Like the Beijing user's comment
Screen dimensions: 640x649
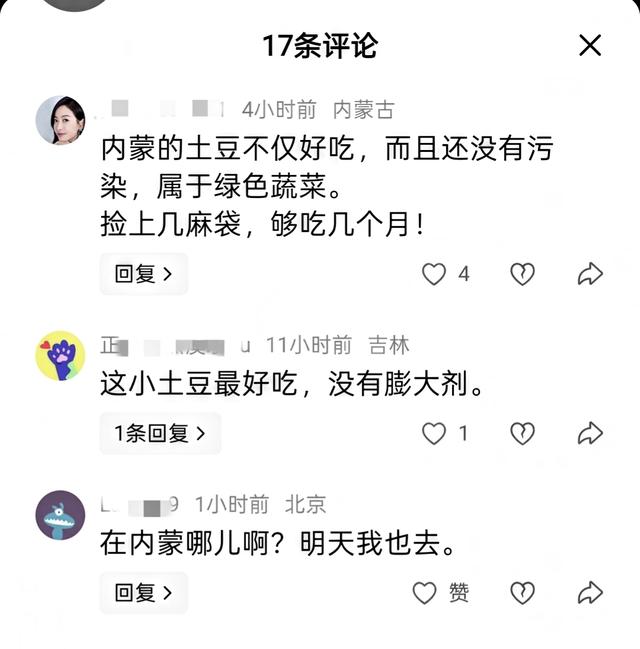(x=426, y=593)
